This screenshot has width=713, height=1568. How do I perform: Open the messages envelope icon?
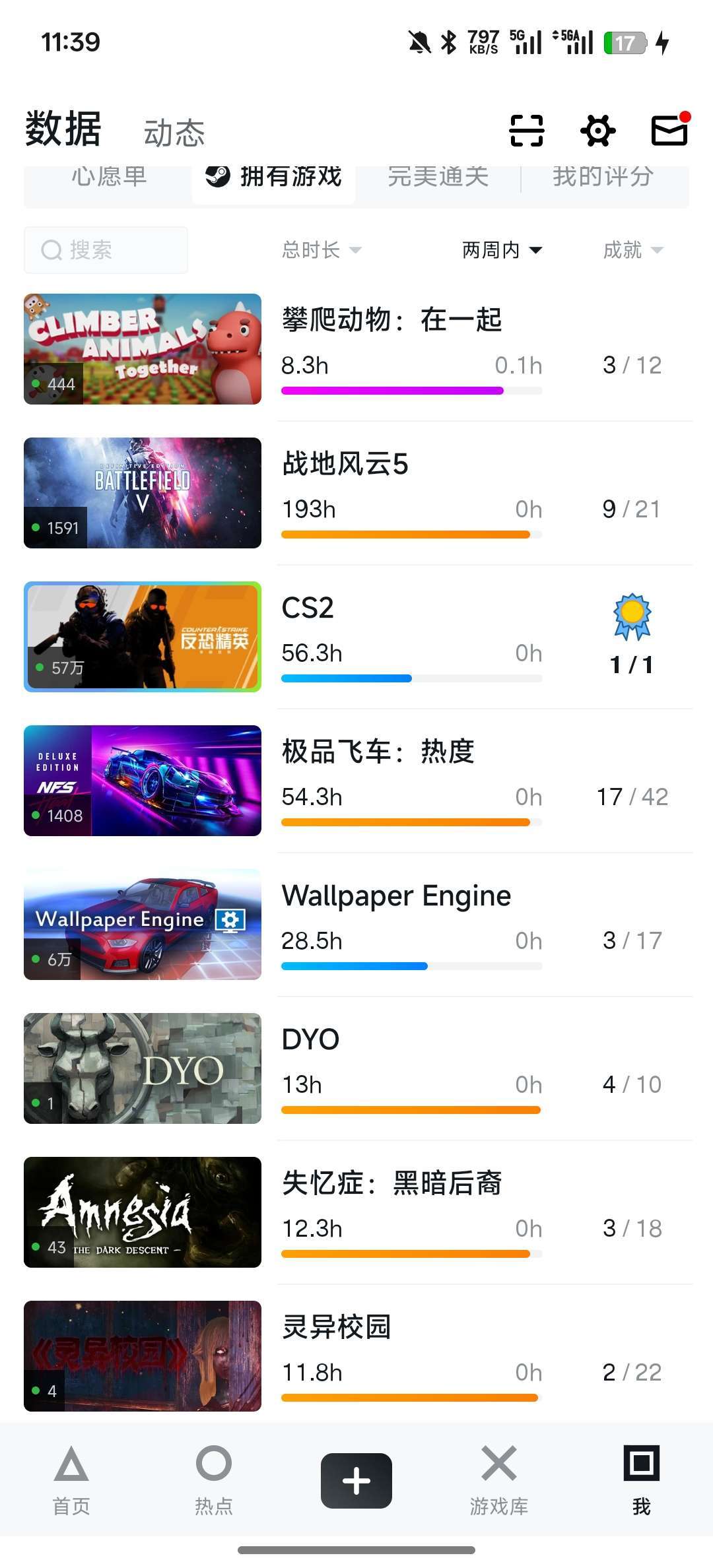669,129
